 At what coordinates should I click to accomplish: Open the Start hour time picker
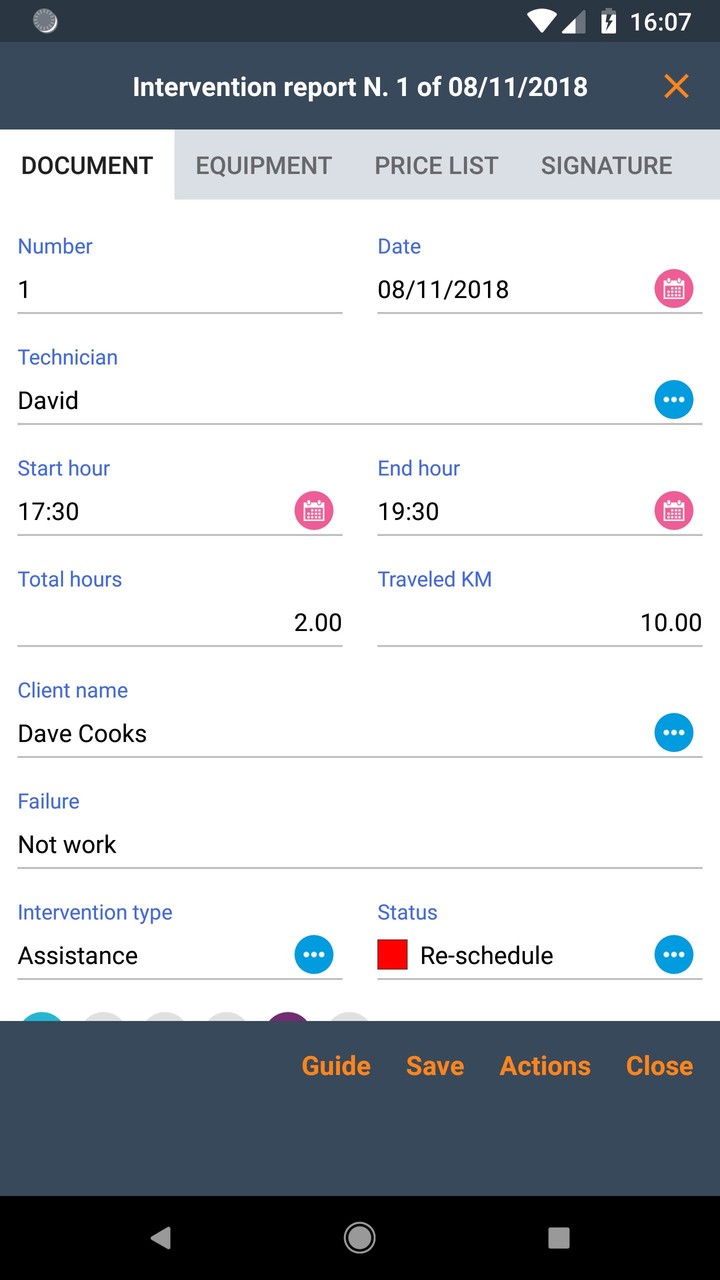click(x=314, y=512)
